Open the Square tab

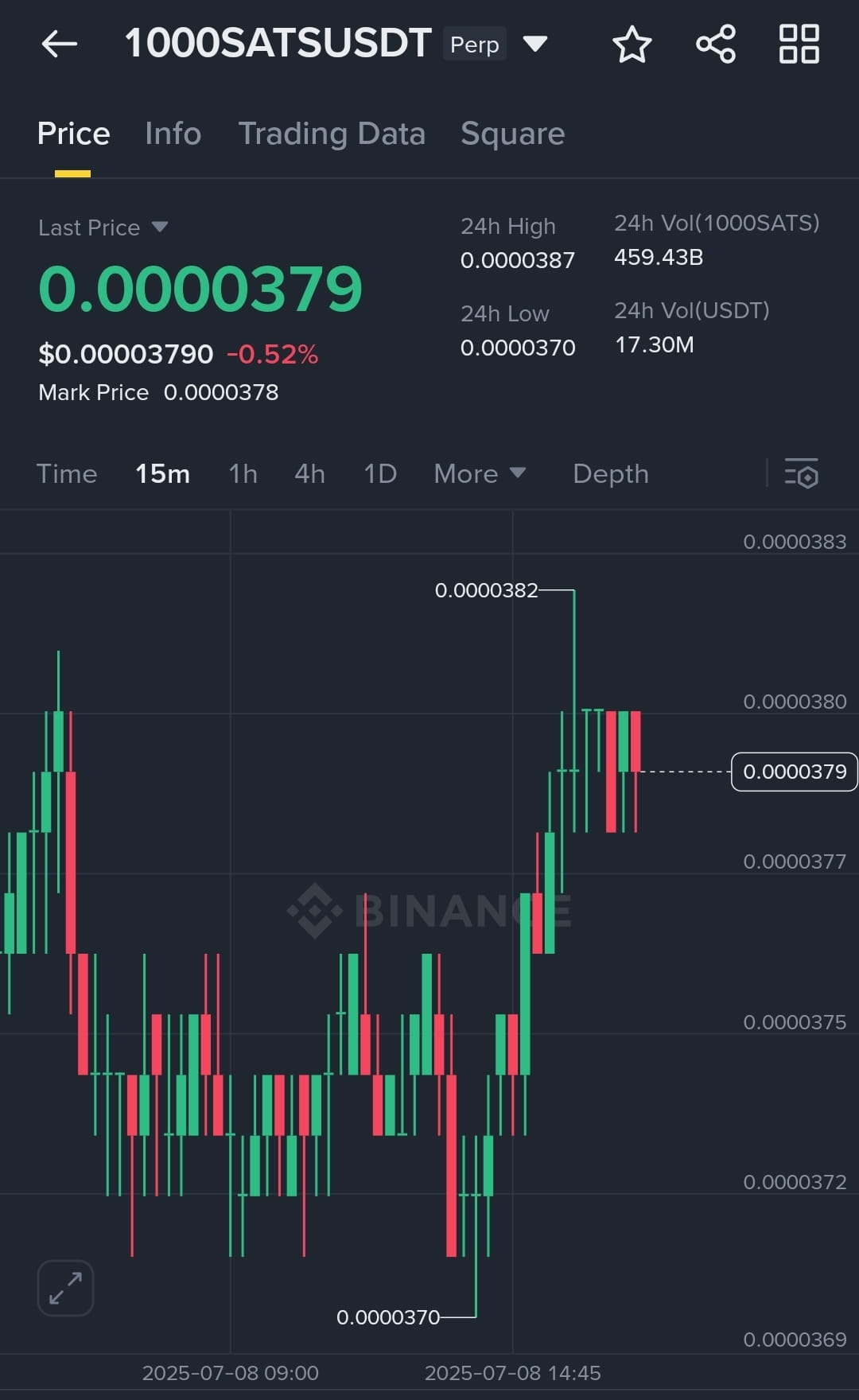(x=511, y=134)
